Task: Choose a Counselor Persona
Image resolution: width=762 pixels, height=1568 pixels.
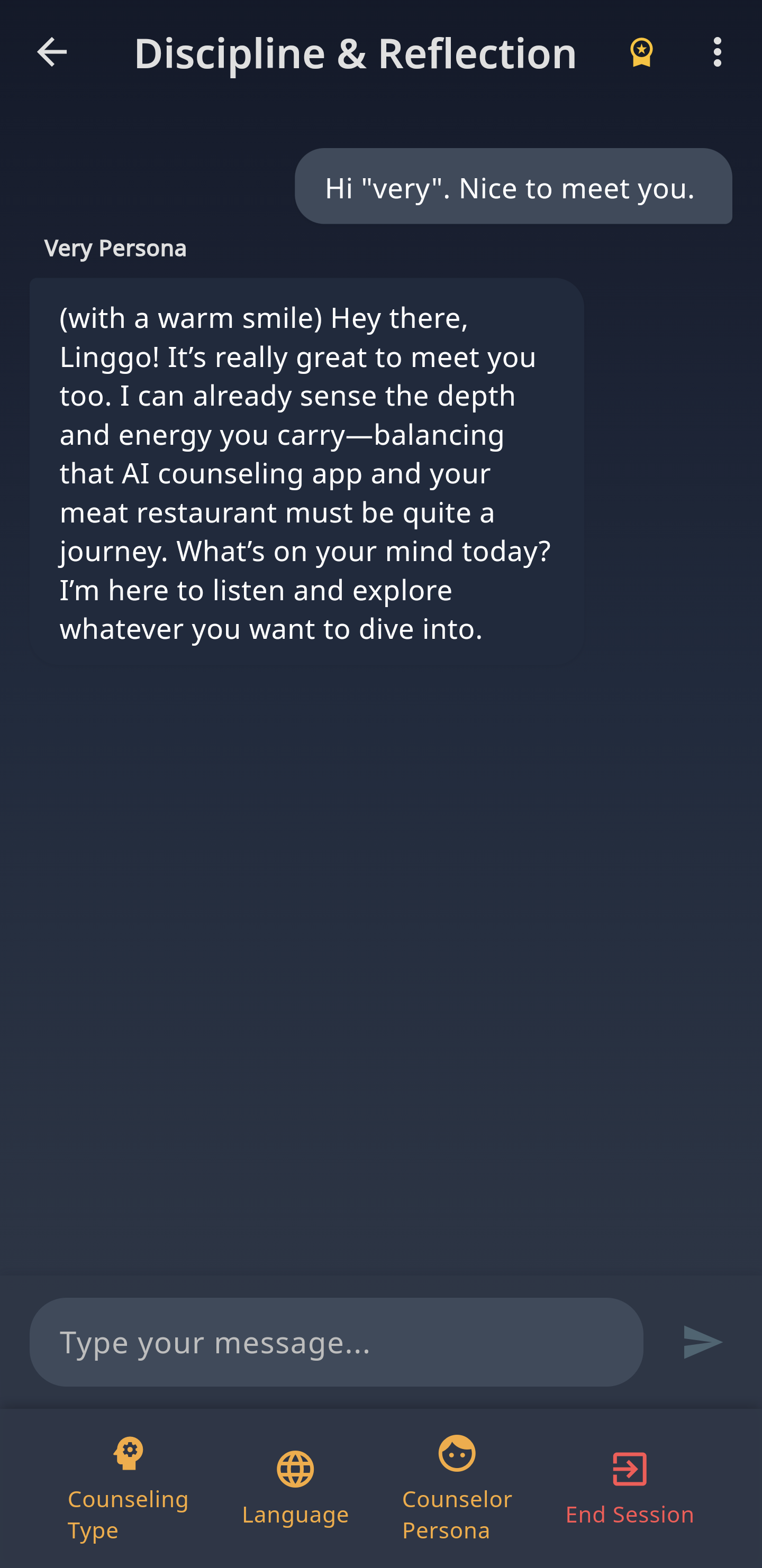Action: pyautogui.click(x=457, y=1487)
